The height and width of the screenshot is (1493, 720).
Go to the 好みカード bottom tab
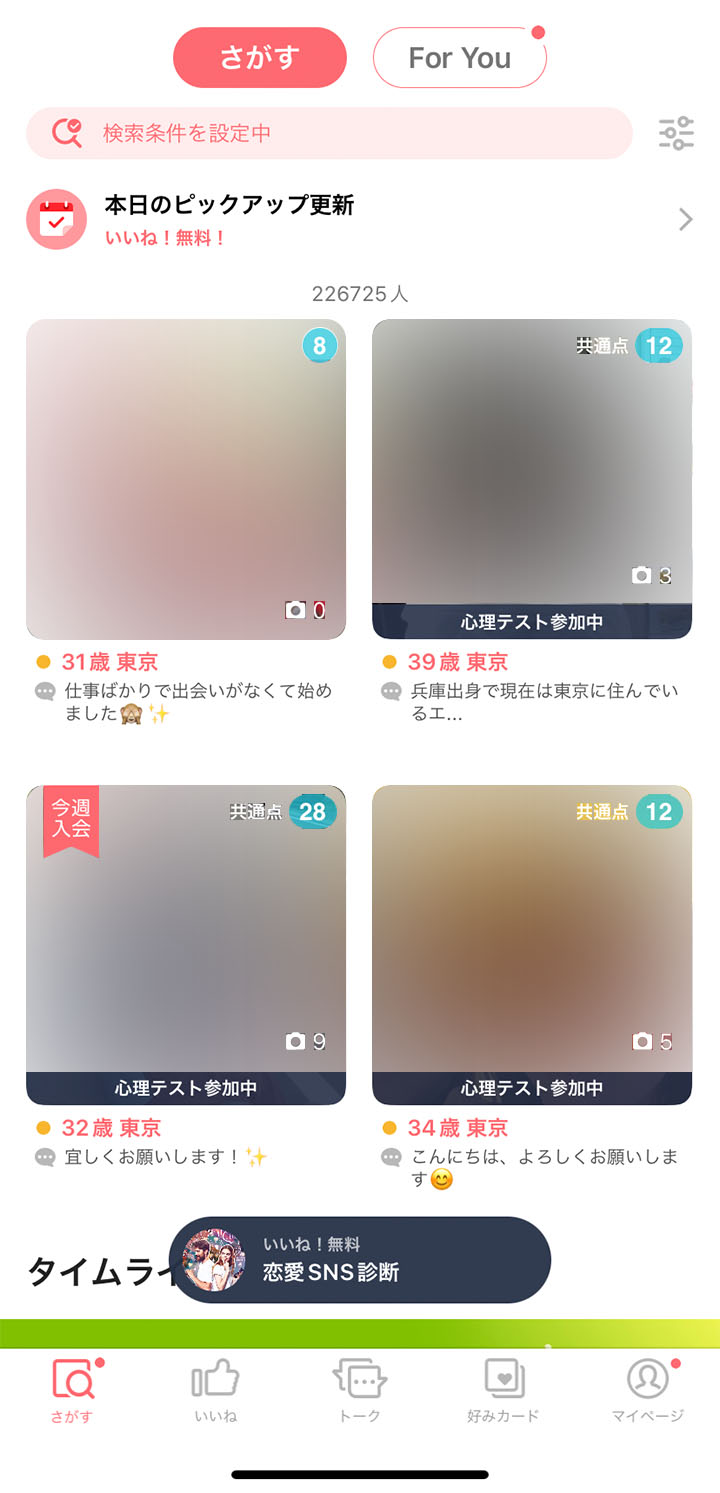coord(503,1390)
